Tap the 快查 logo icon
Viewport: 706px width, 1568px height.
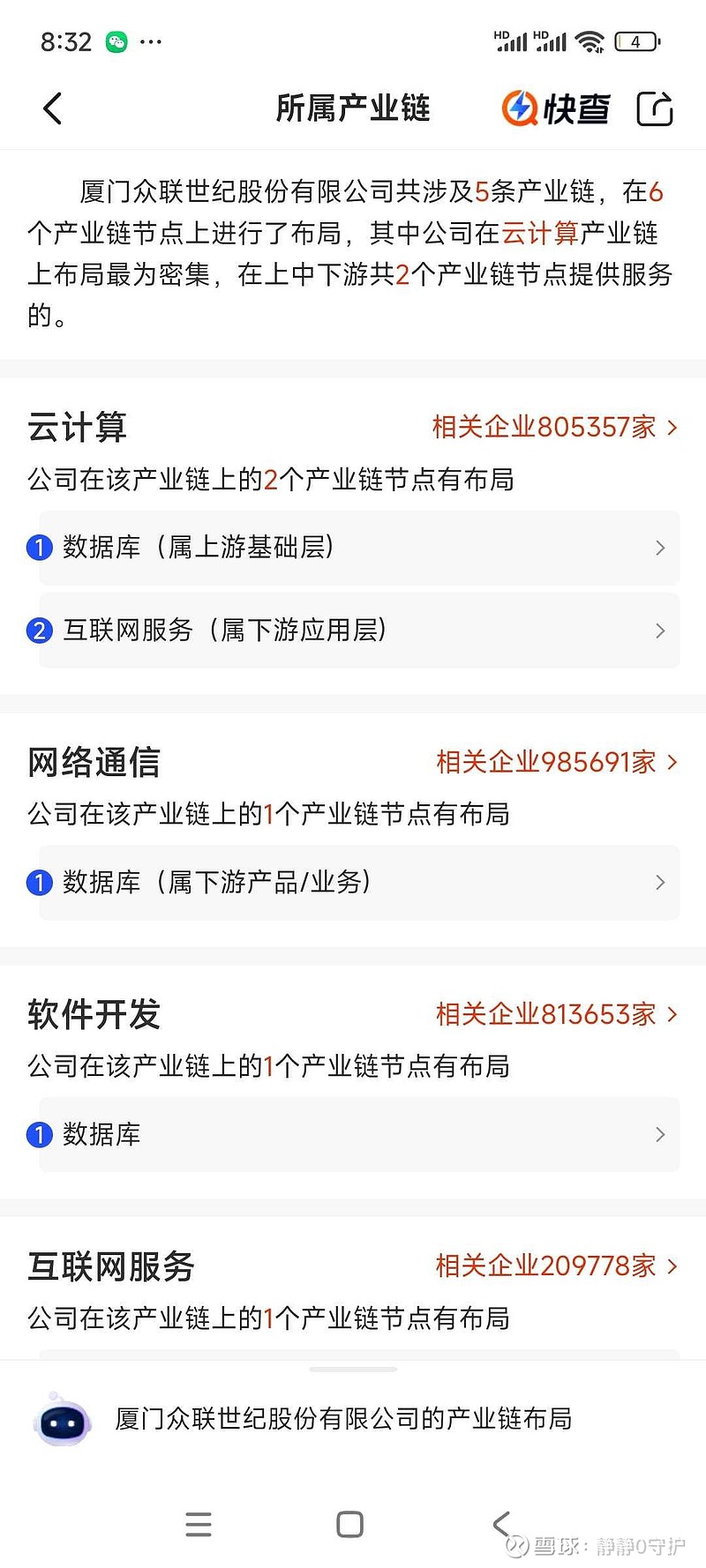521,108
